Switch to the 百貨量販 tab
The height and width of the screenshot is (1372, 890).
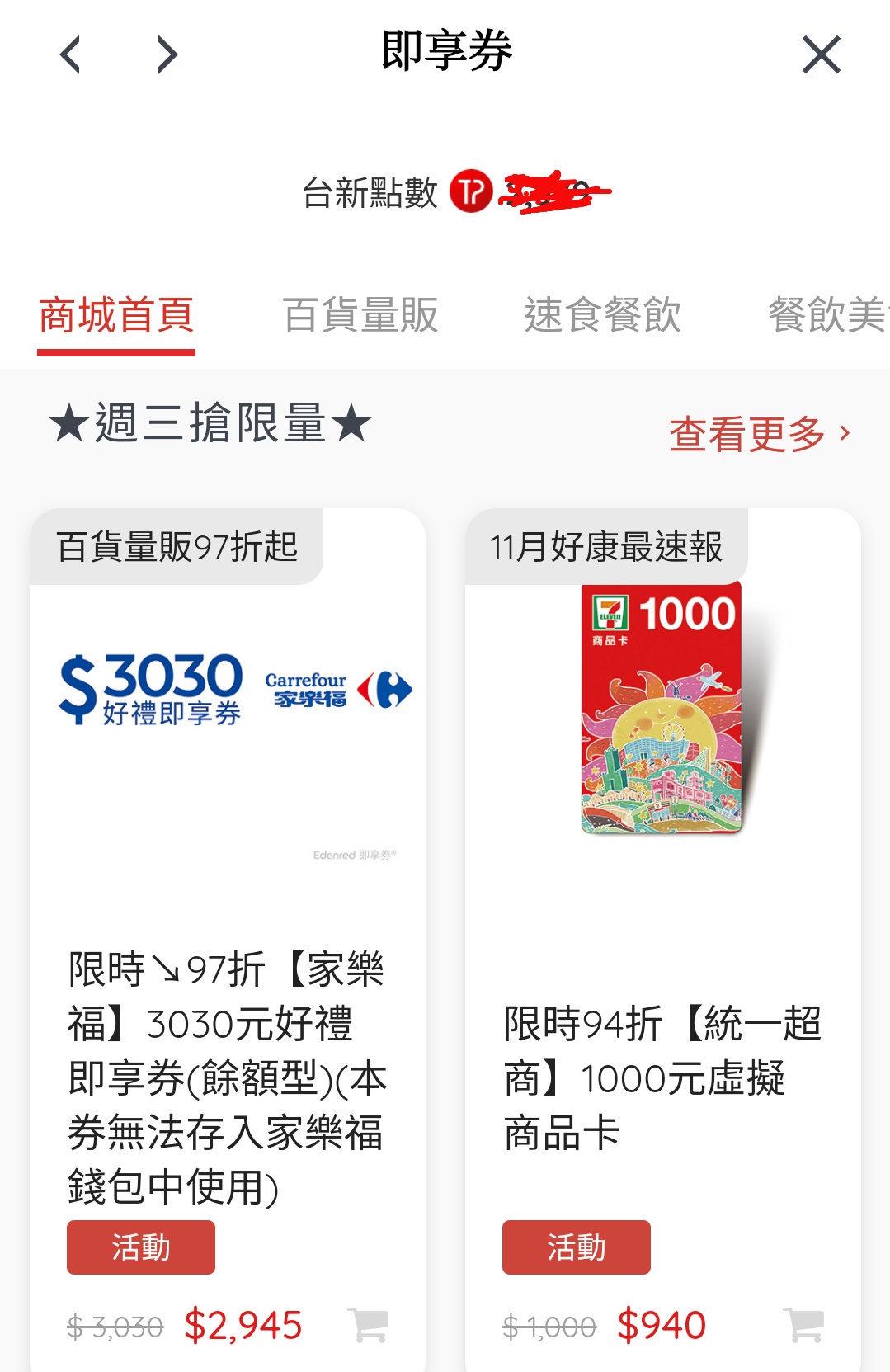(x=360, y=316)
